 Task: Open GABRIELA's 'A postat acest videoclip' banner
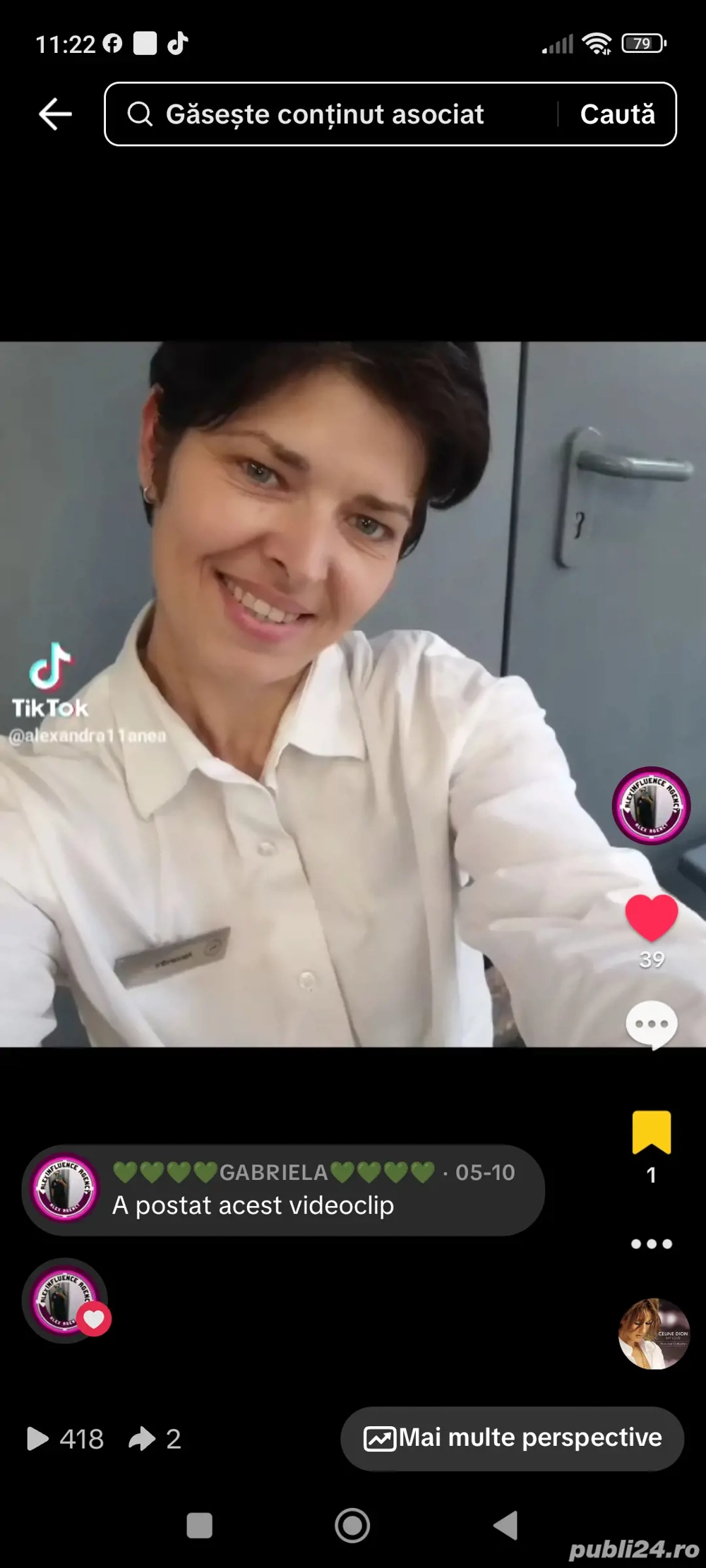click(282, 1190)
